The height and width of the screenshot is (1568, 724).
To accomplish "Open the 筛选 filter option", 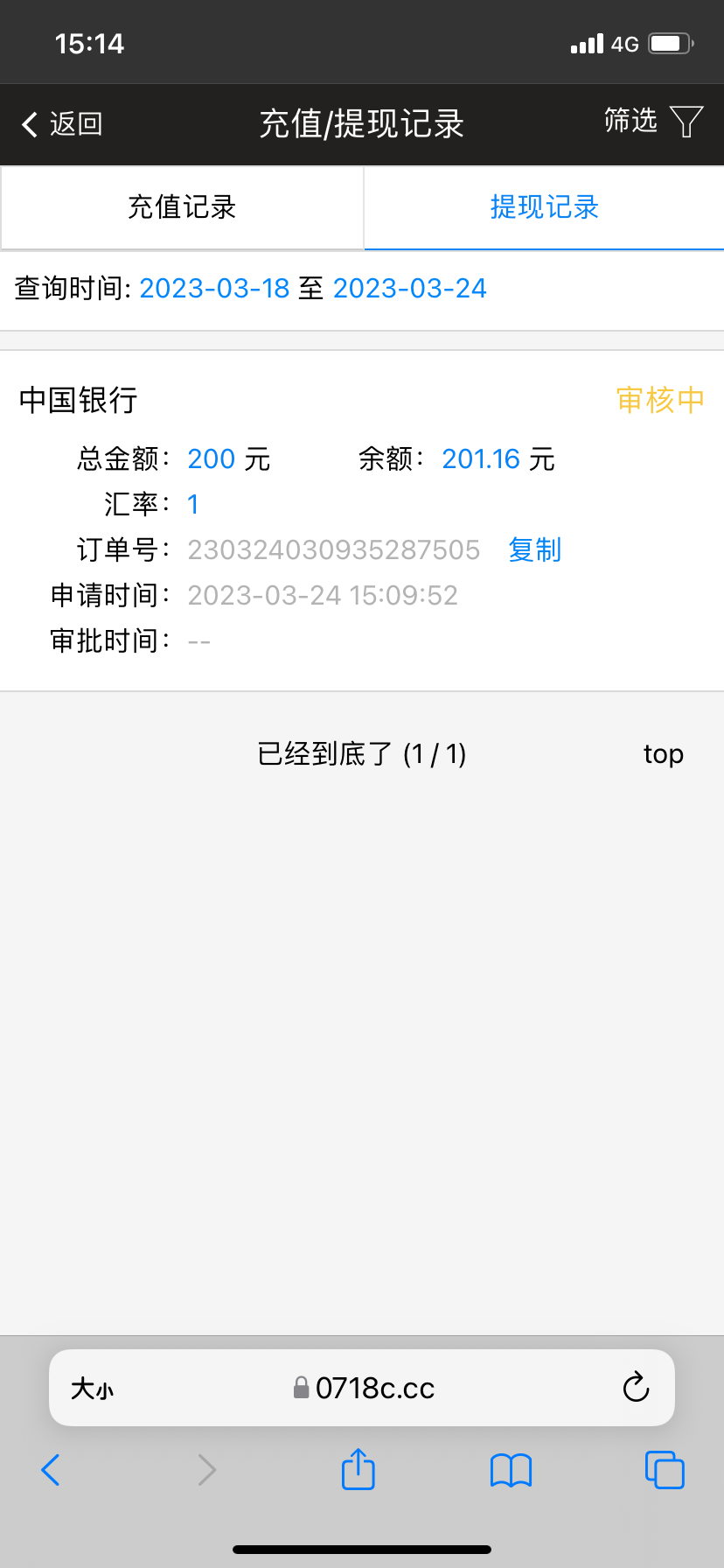I will [653, 122].
